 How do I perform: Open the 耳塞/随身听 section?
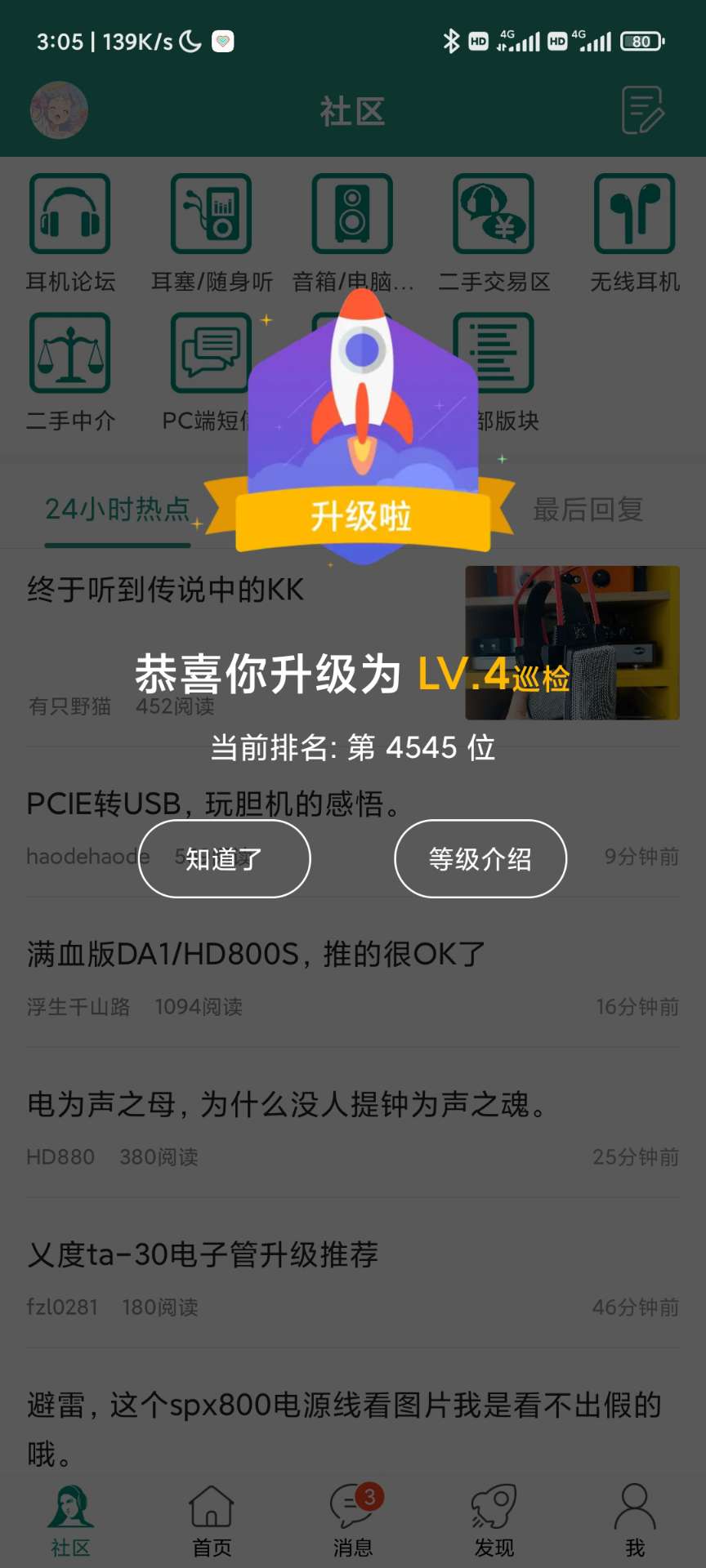coord(211,233)
